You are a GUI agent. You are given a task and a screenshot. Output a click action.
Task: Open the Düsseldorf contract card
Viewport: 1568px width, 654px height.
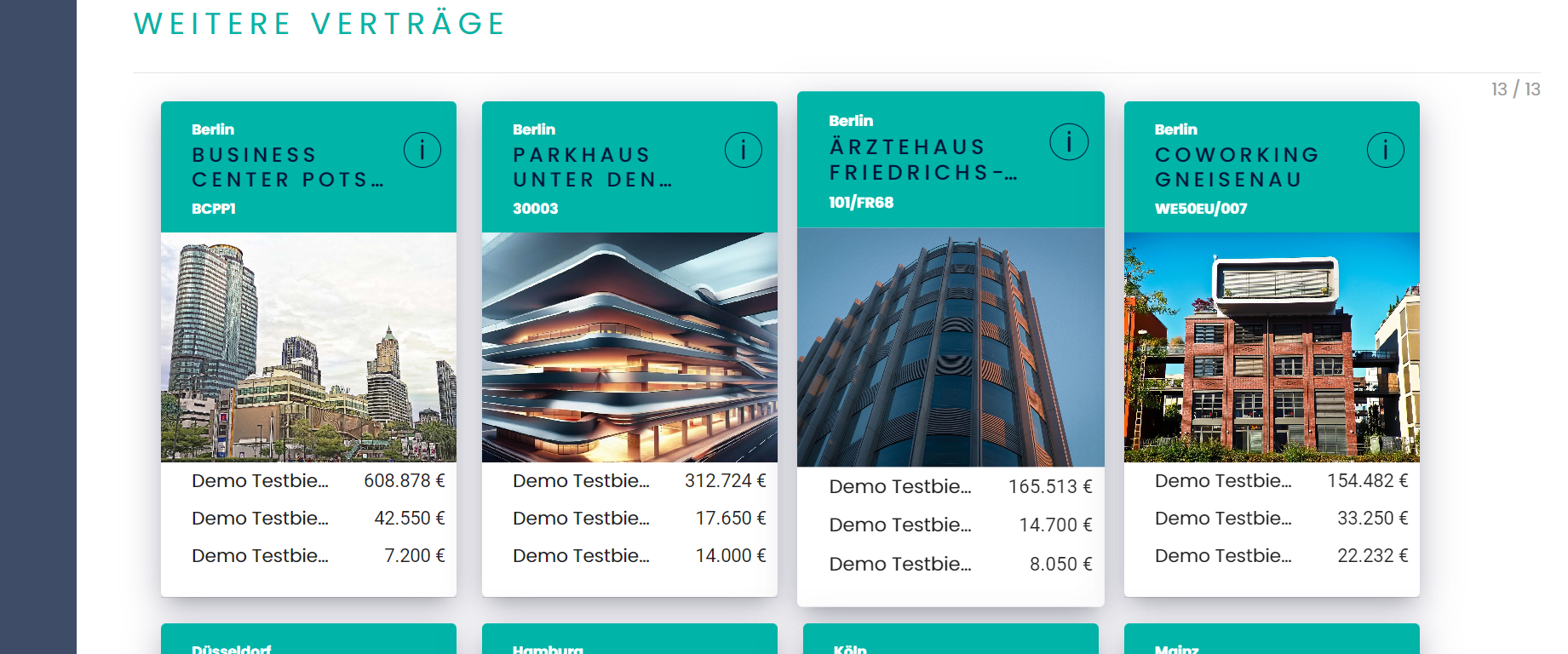point(308,640)
